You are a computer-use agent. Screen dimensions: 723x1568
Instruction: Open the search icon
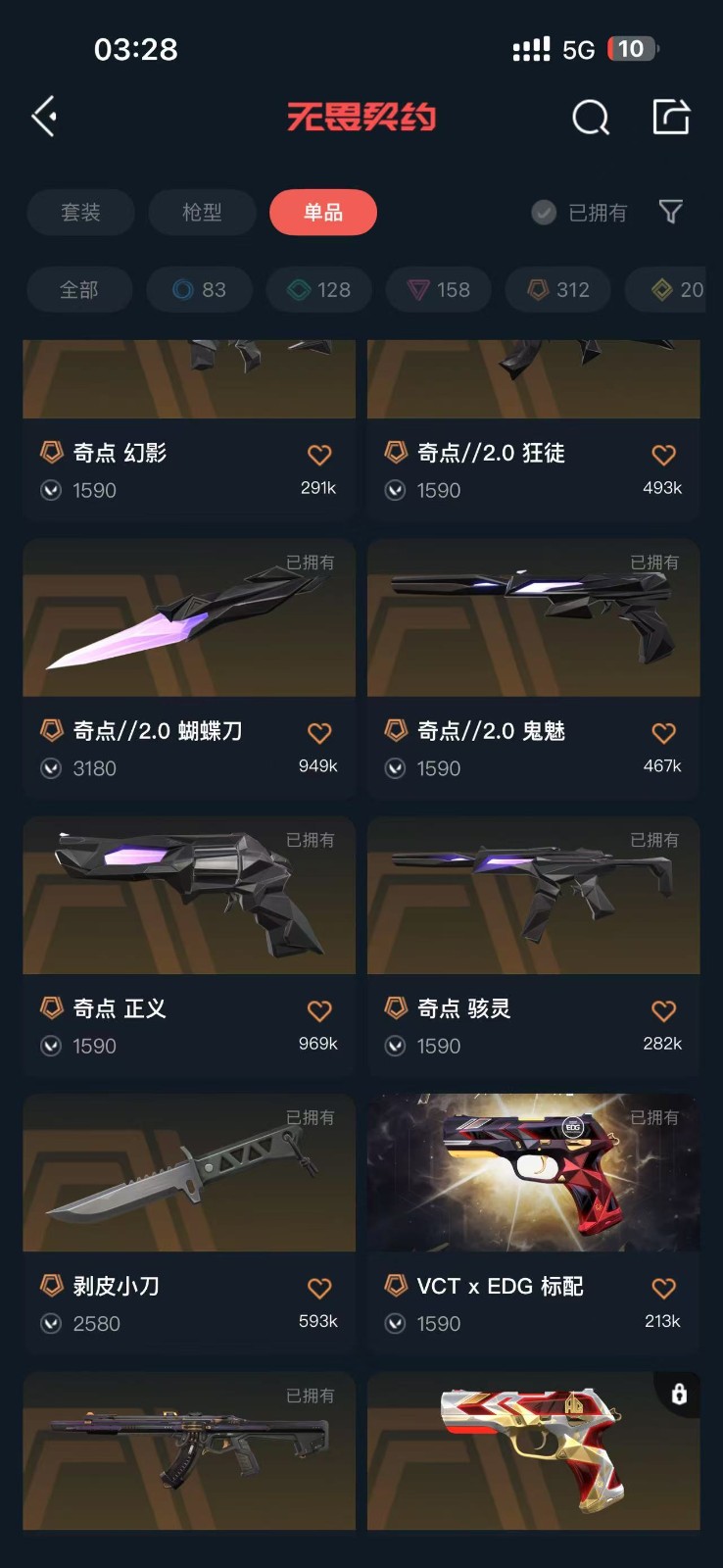click(590, 118)
